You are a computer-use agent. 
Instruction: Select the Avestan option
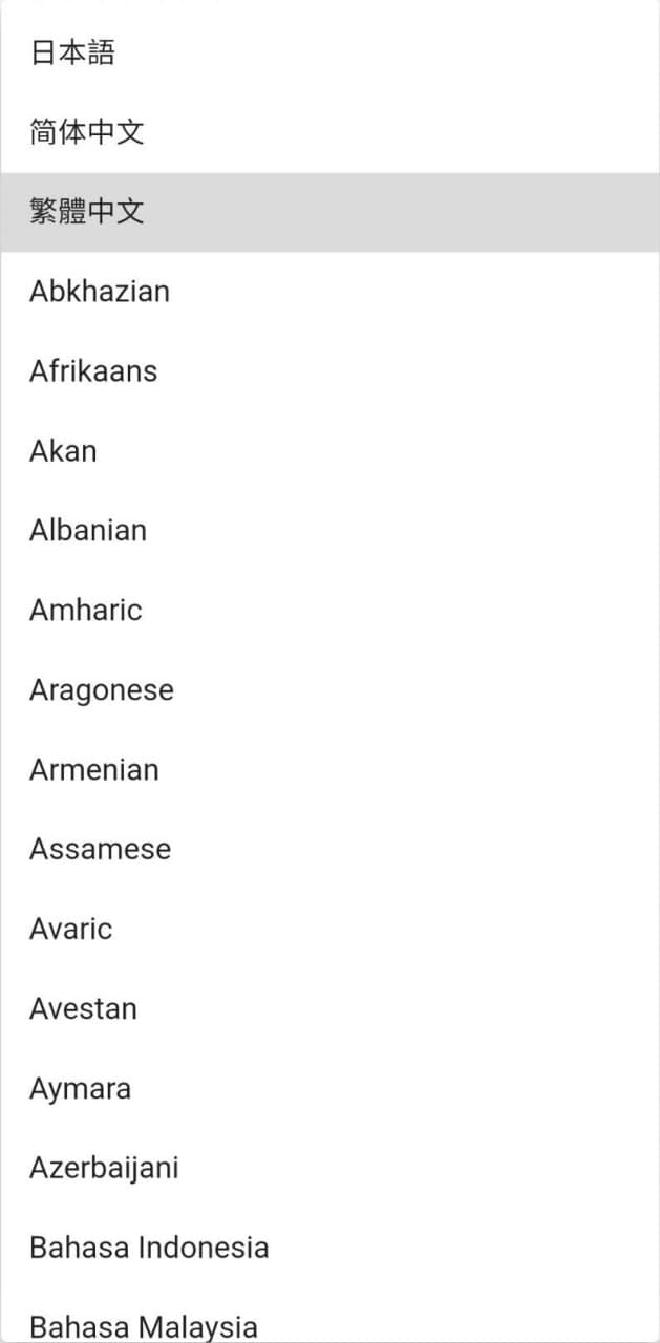(330, 1009)
